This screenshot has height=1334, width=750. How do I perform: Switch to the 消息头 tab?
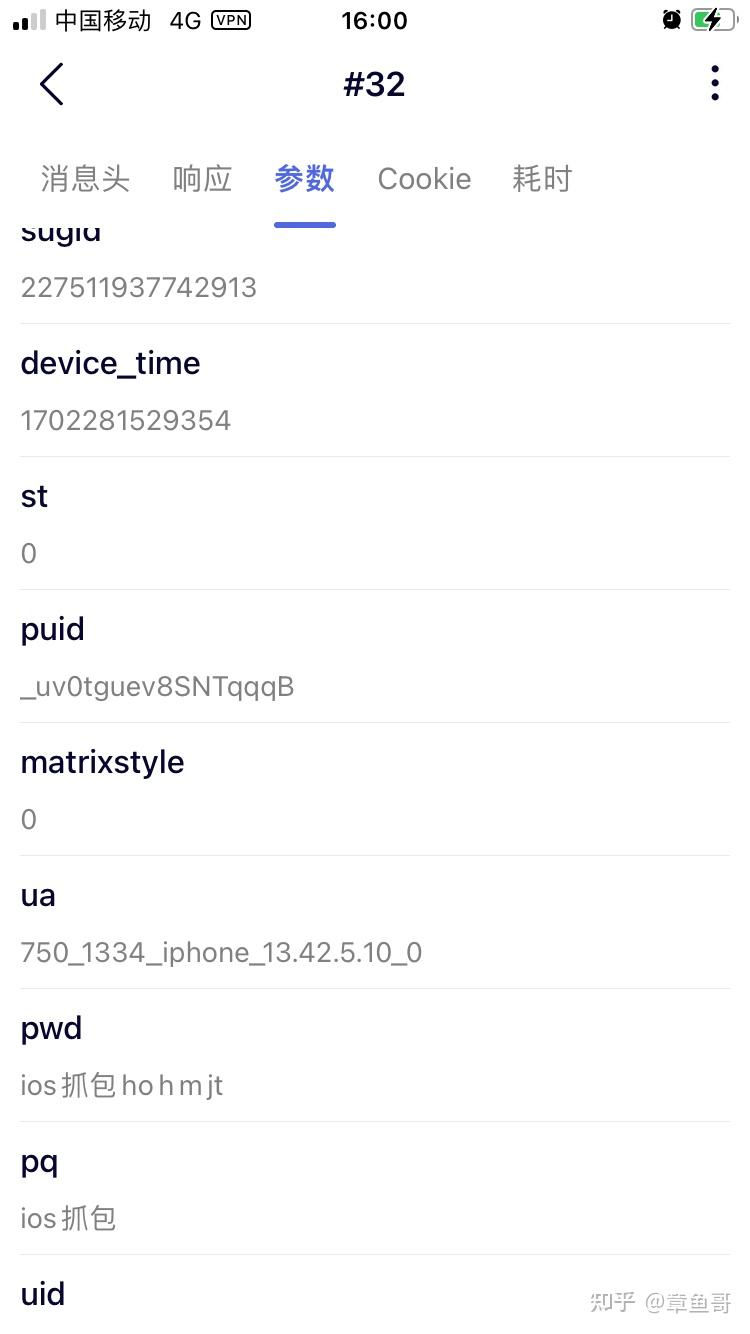[85, 179]
